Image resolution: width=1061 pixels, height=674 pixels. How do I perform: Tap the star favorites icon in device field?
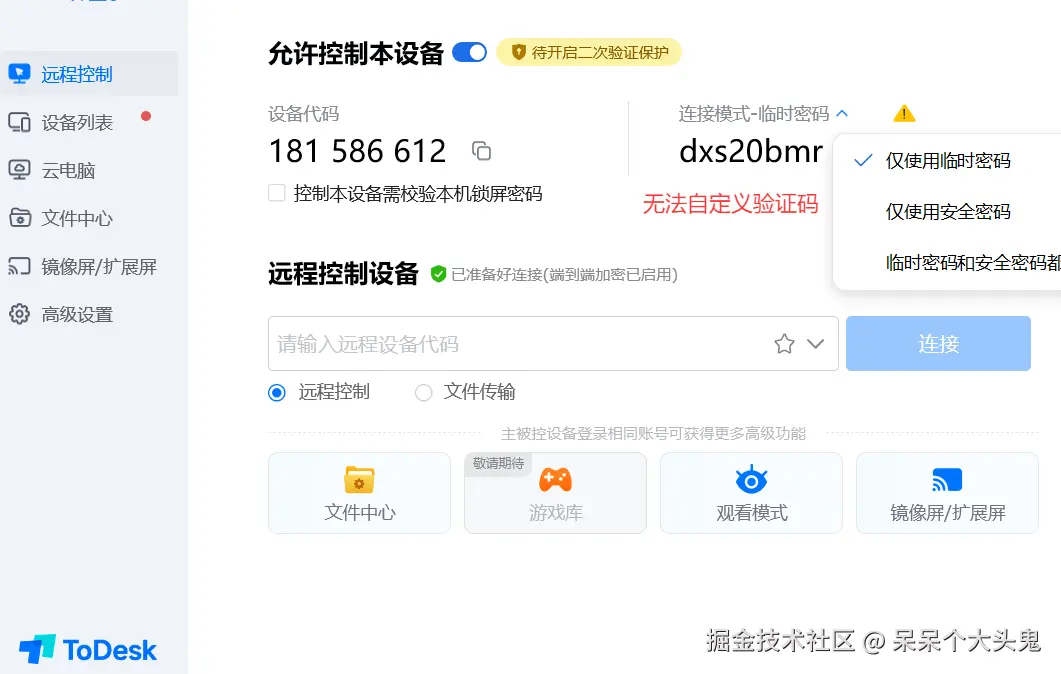click(784, 344)
